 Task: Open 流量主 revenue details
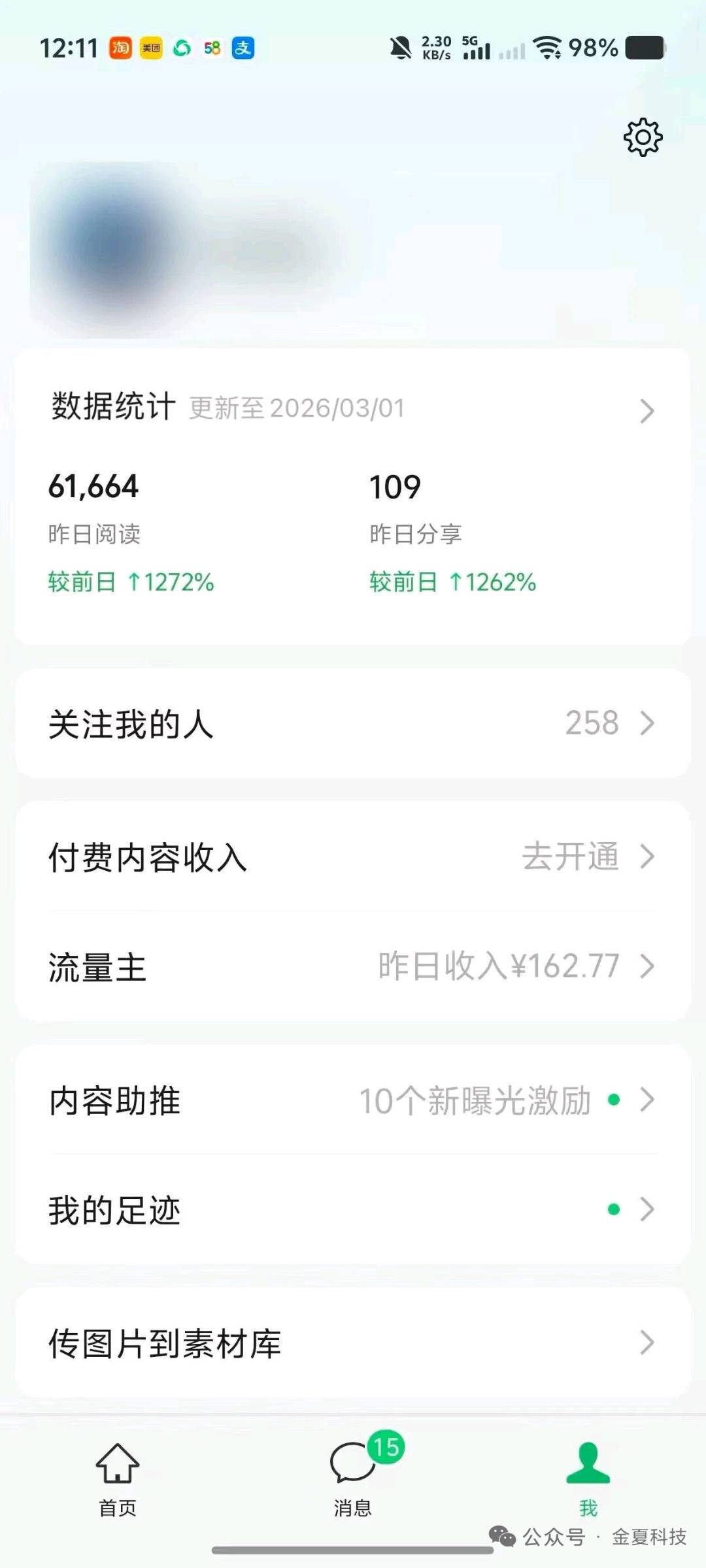(x=353, y=966)
